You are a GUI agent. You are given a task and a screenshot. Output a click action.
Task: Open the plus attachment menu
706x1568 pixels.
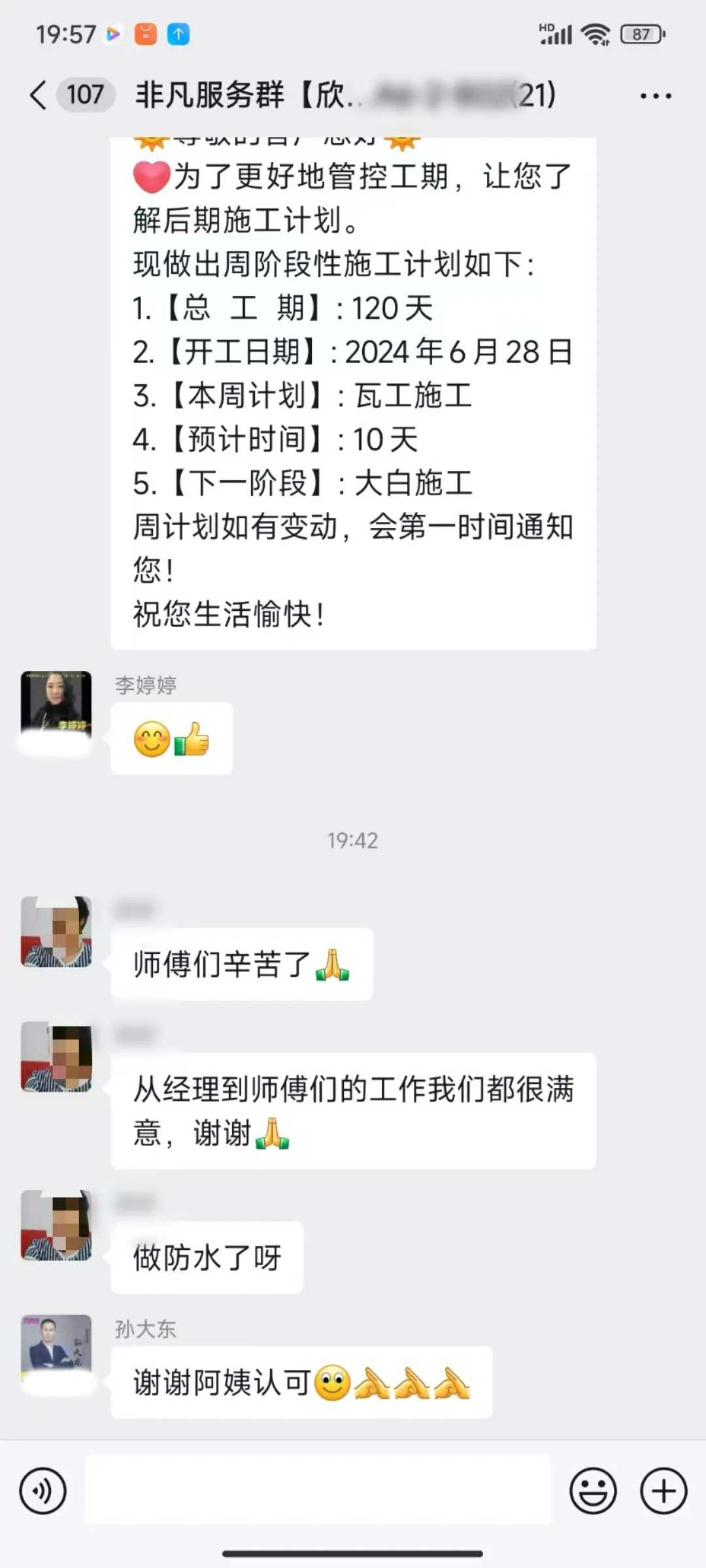[664, 1492]
